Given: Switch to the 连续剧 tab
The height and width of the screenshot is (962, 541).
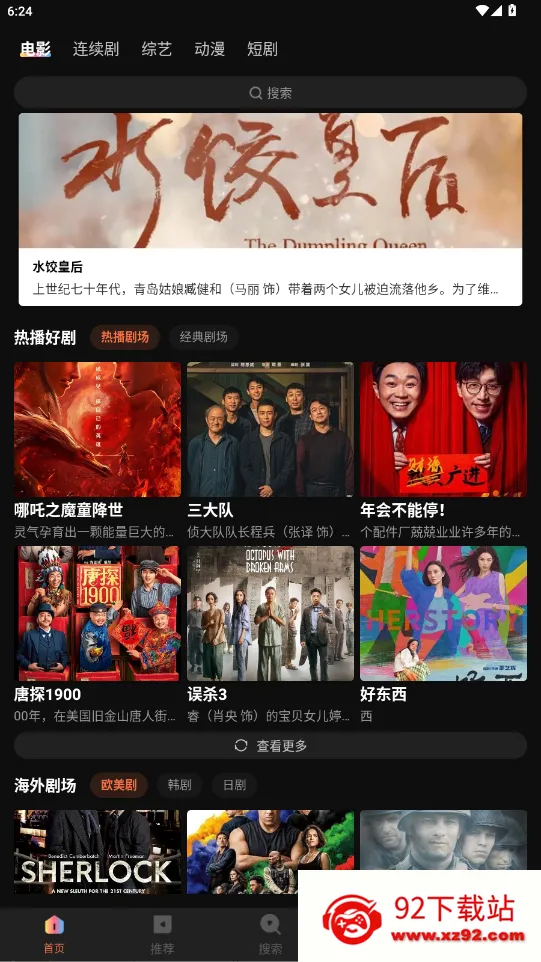Looking at the screenshot, I should click(x=96, y=49).
